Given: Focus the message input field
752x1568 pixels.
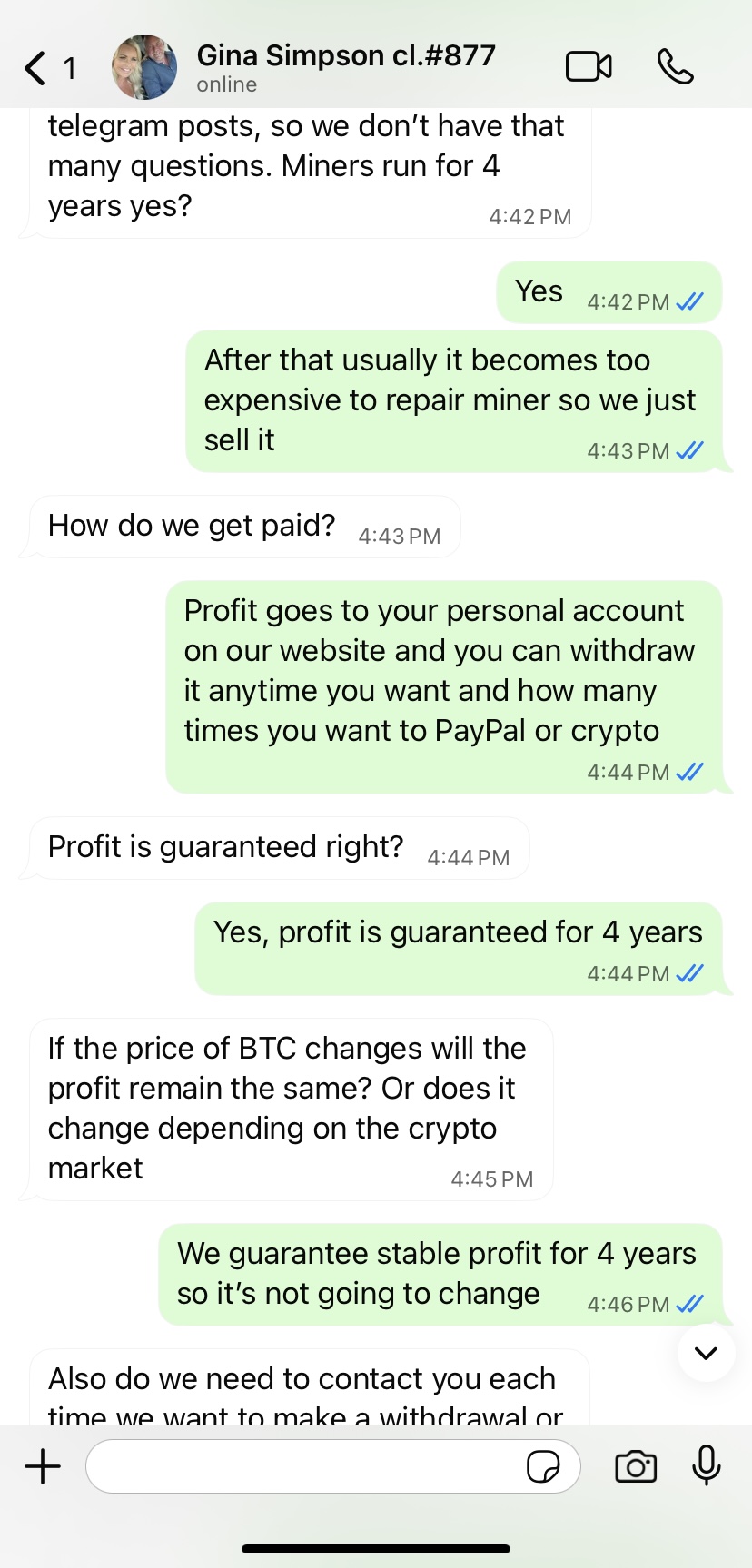Looking at the screenshot, I should [304, 1466].
